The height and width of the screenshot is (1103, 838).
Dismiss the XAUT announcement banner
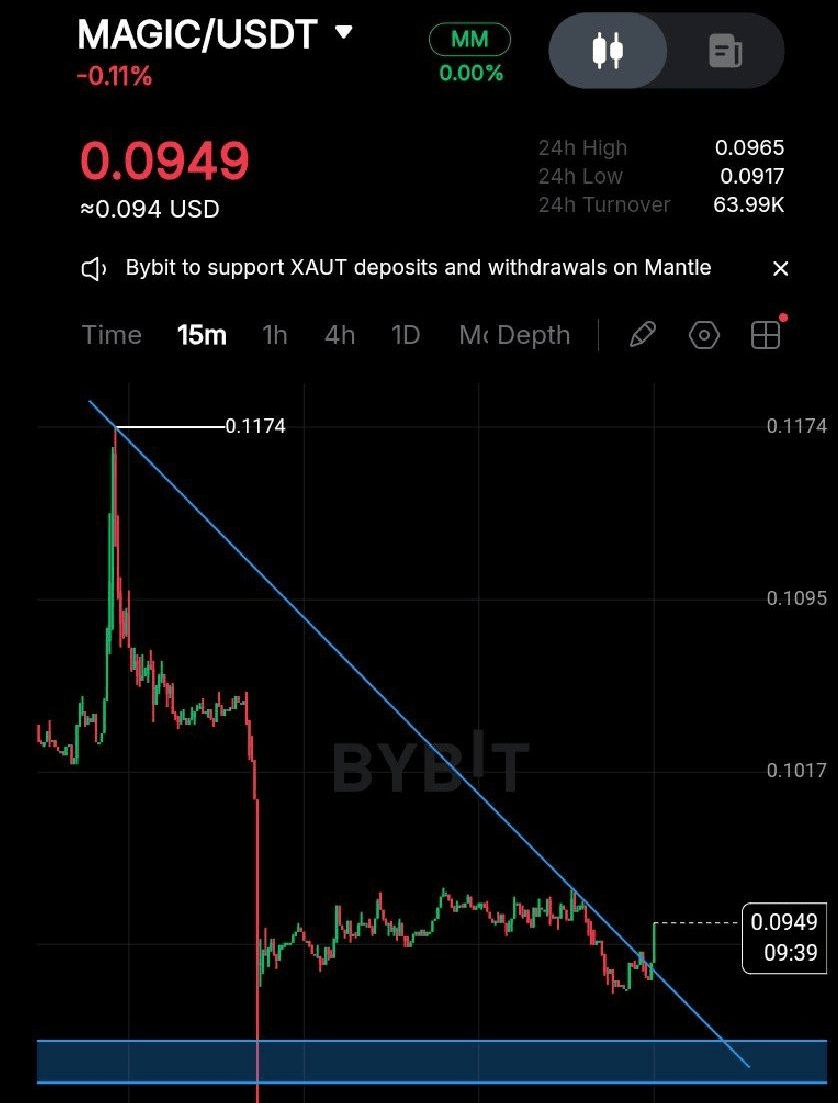click(781, 268)
